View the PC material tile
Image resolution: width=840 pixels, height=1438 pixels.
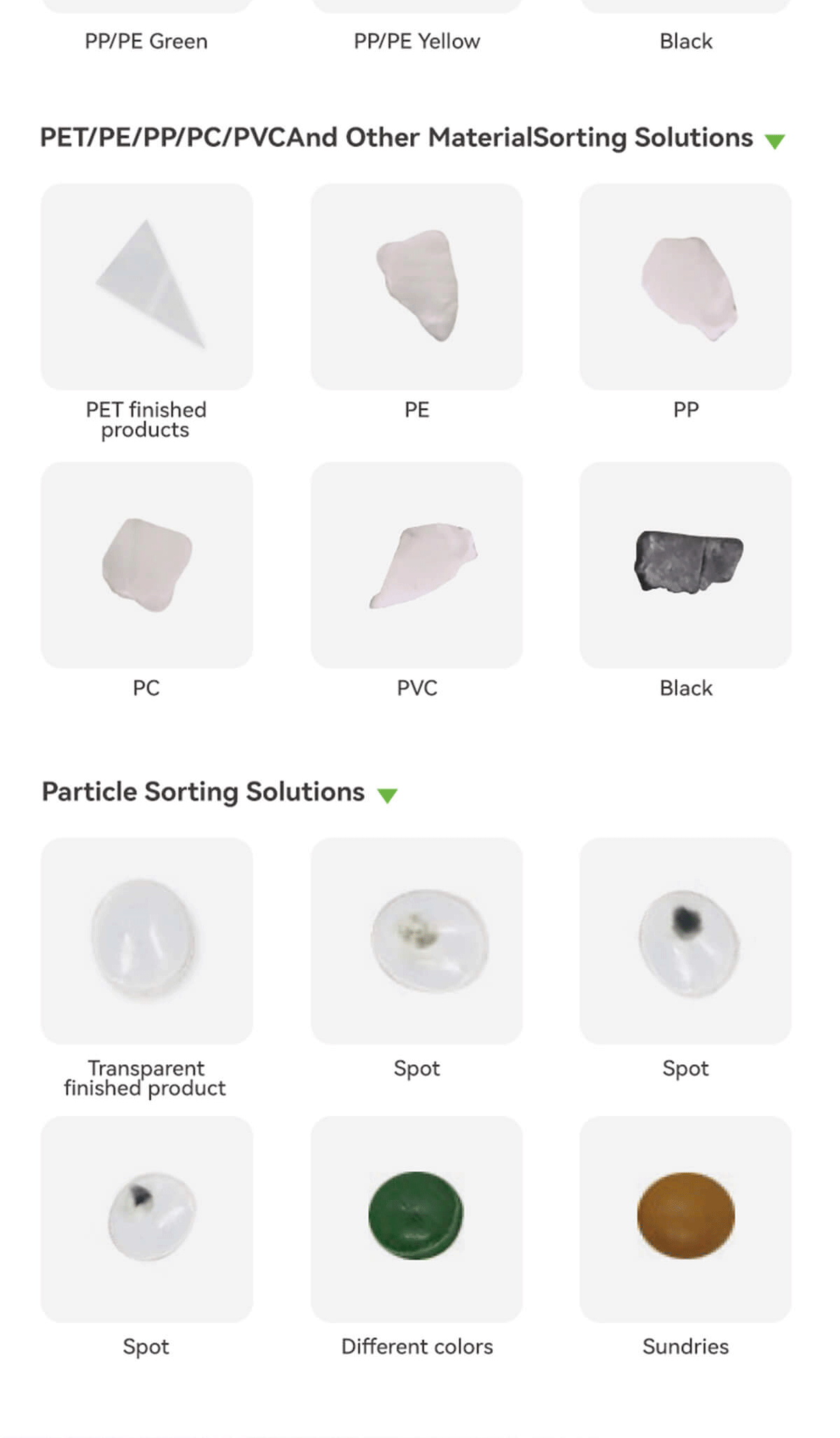point(146,564)
